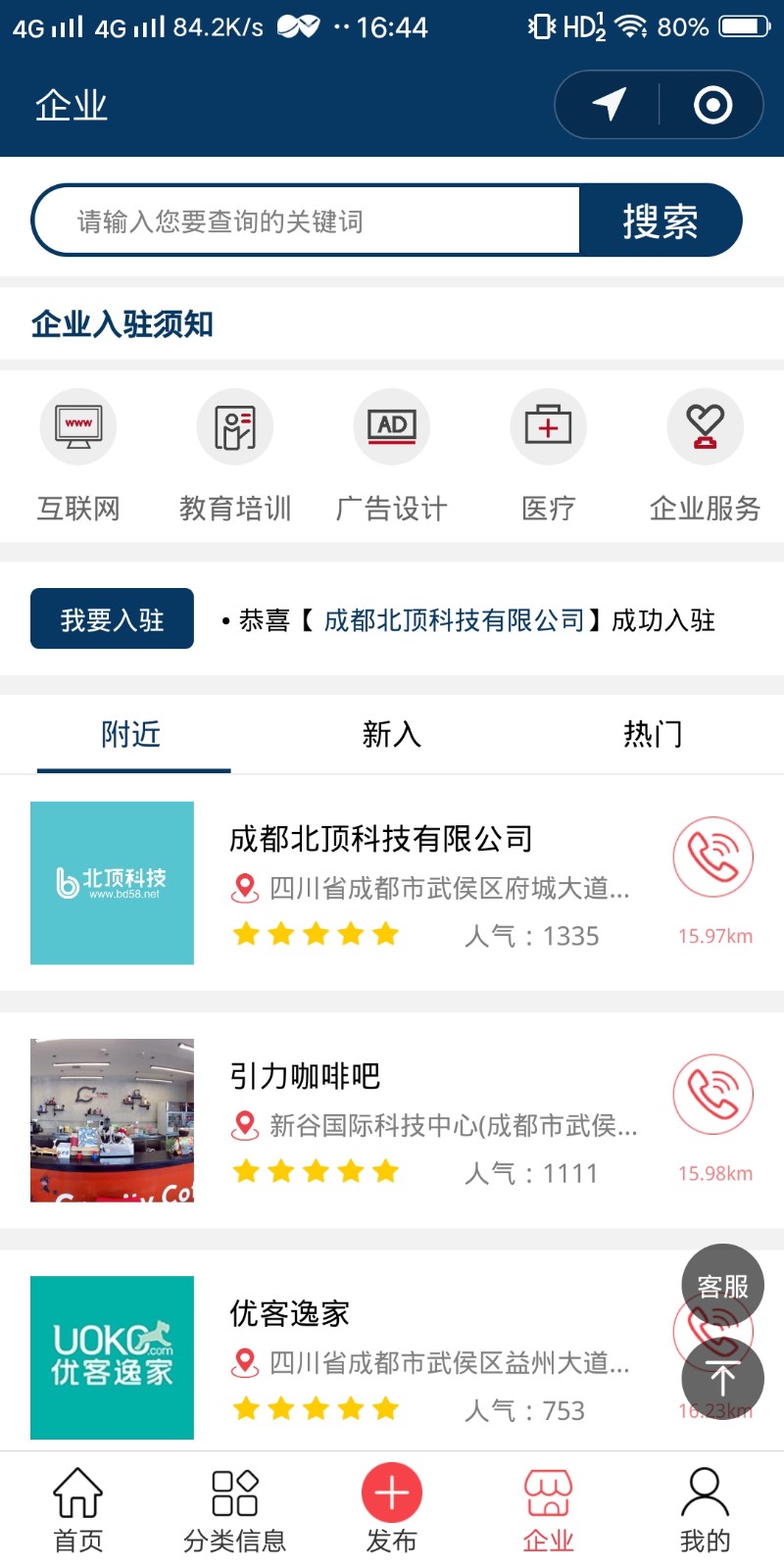Image resolution: width=784 pixels, height=1568 pixels.
Task: Open the 我的 profile tab
Action: (x=706, y=1510)
